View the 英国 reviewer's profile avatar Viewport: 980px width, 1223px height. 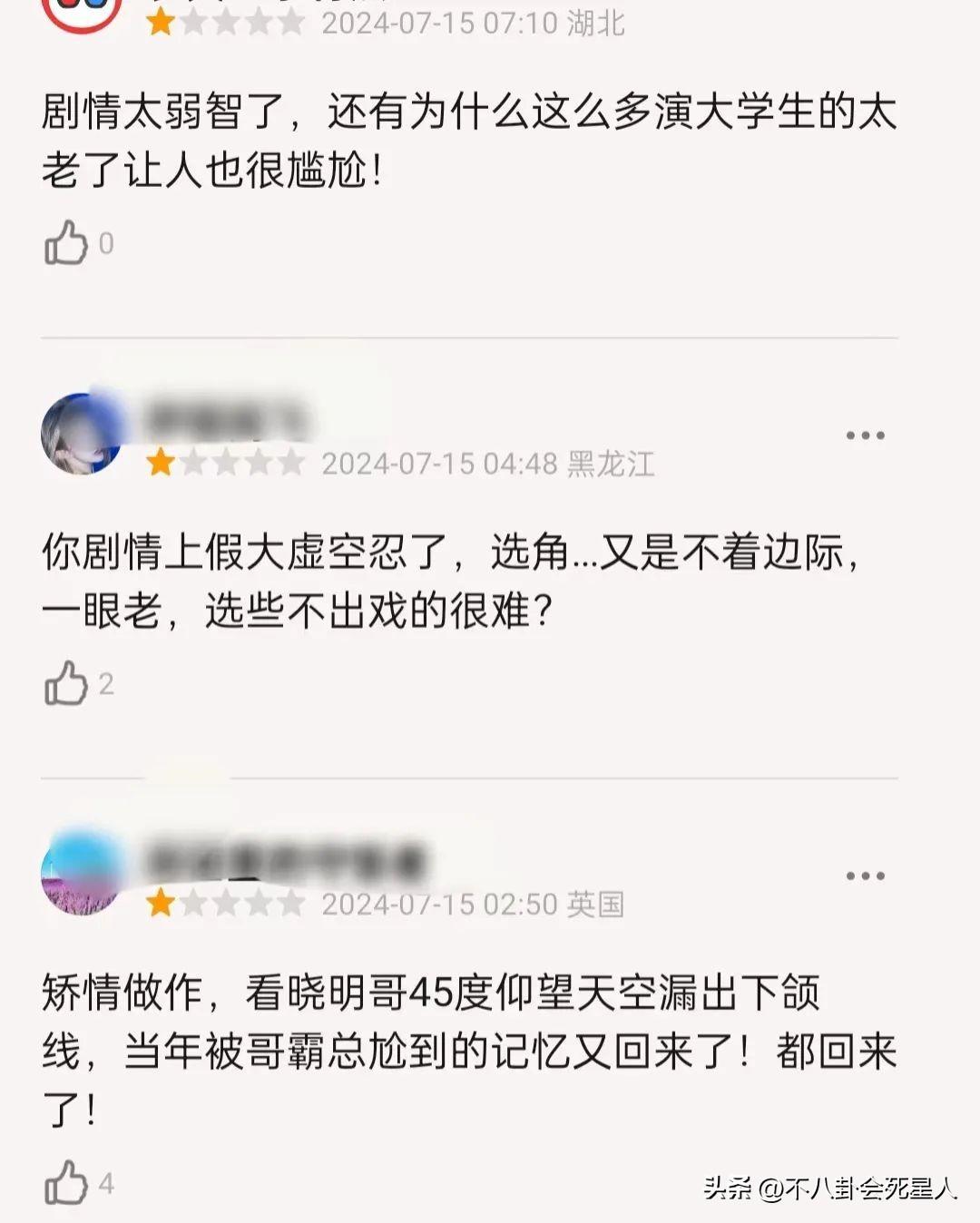coord(82,874)
